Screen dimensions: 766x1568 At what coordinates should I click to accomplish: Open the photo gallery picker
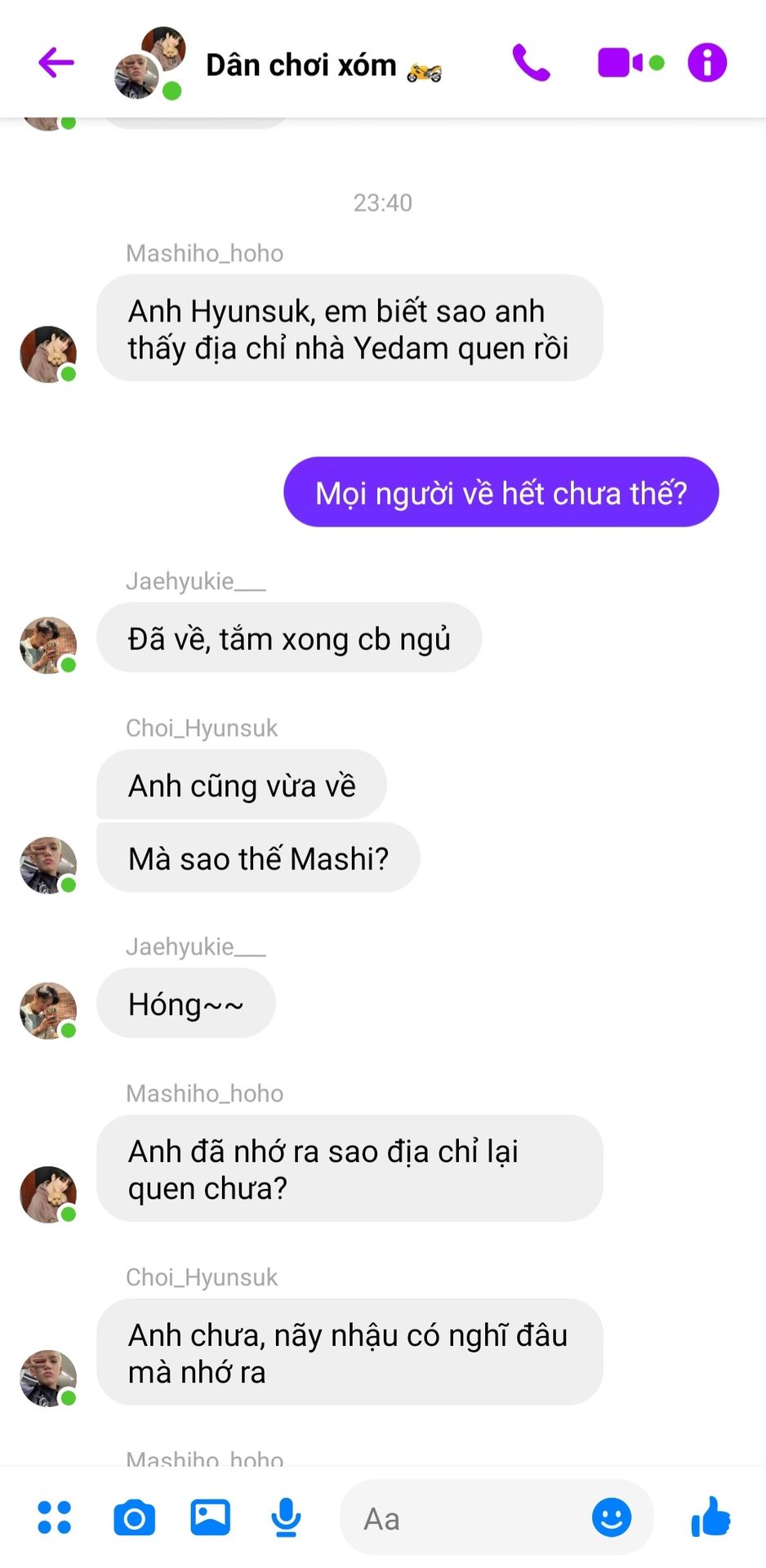coord(210,1517)
